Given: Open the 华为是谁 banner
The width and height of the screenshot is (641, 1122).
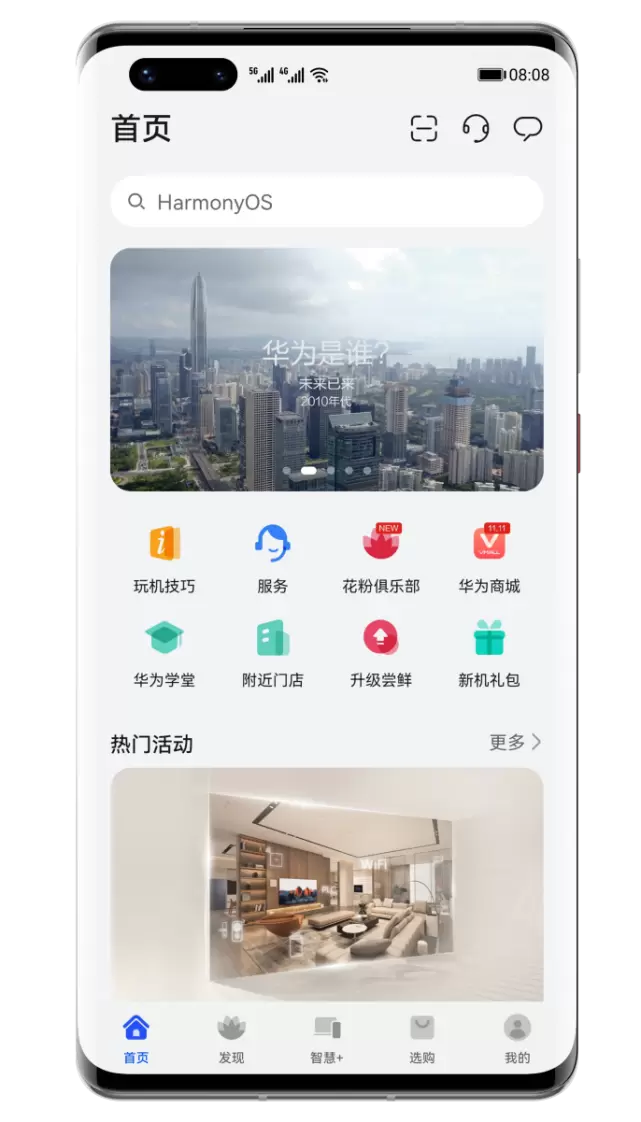Looking at the screenshot, I should click(x=327, y=369).
